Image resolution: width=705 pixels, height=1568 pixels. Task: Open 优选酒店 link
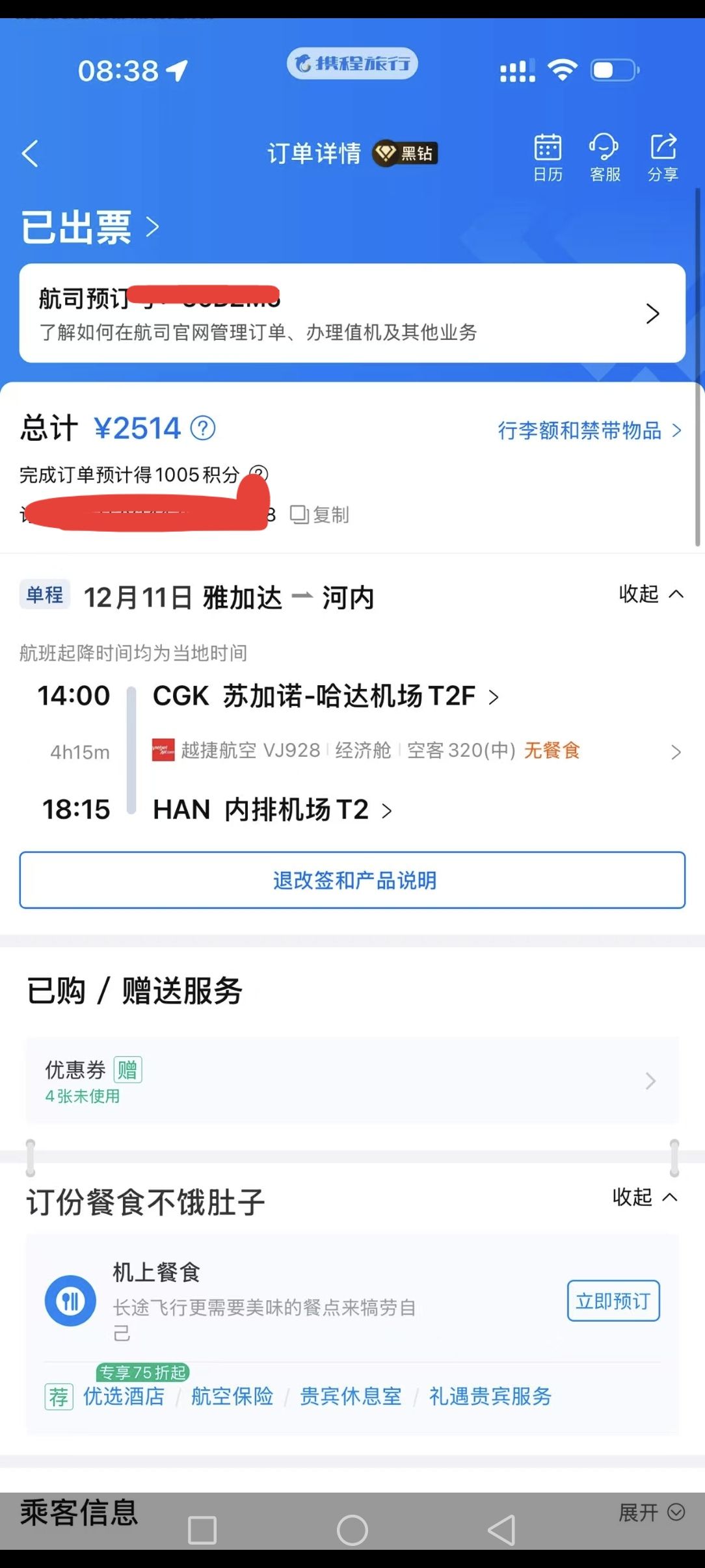[124, 1396]
